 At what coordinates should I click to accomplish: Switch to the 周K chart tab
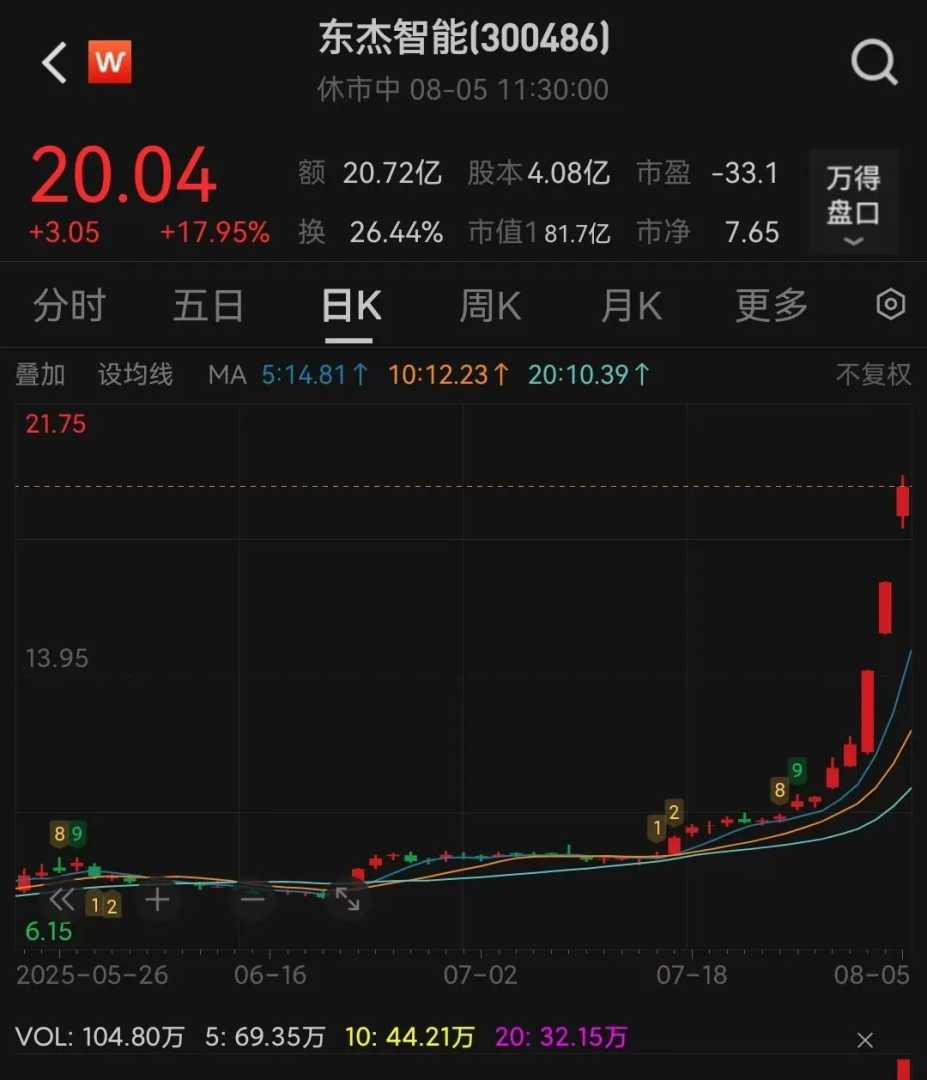[x=490, y=306]
